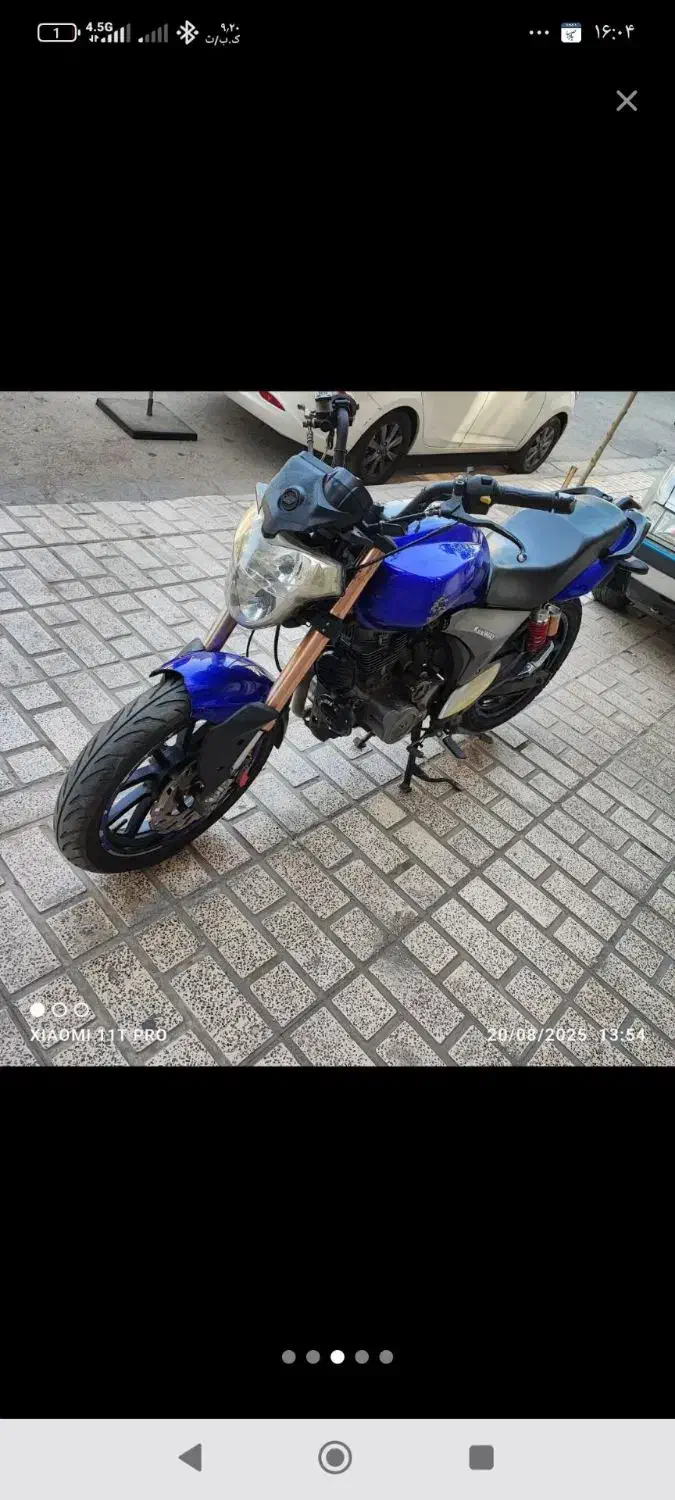Jump to the first photo dot
The height and width of the screenshot is (1500, 675).
click(289, 1357)
